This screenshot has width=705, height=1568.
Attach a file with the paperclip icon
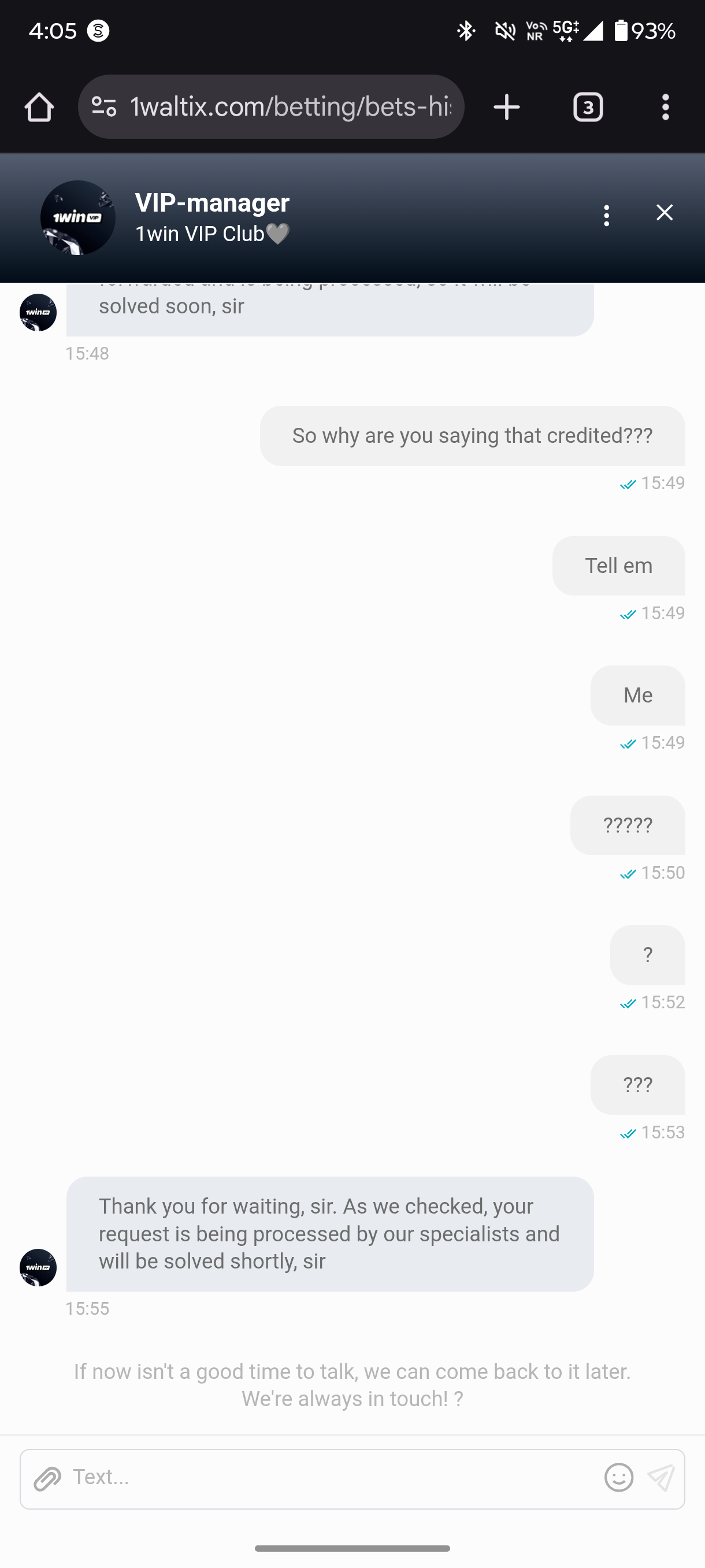[47, 1478]
